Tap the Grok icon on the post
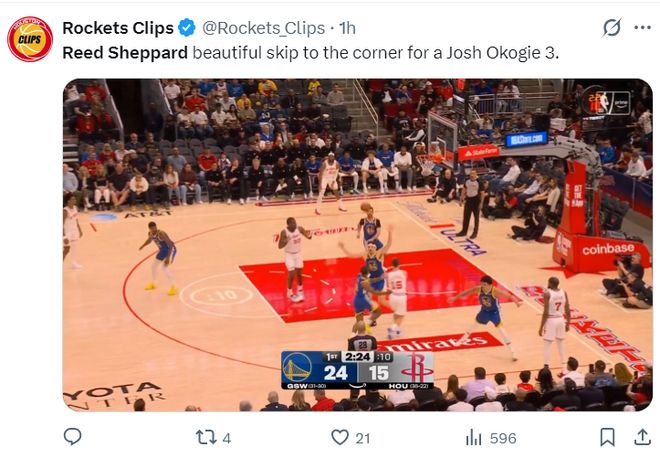This screenshot has height=458, width=660. click(612, 28)
